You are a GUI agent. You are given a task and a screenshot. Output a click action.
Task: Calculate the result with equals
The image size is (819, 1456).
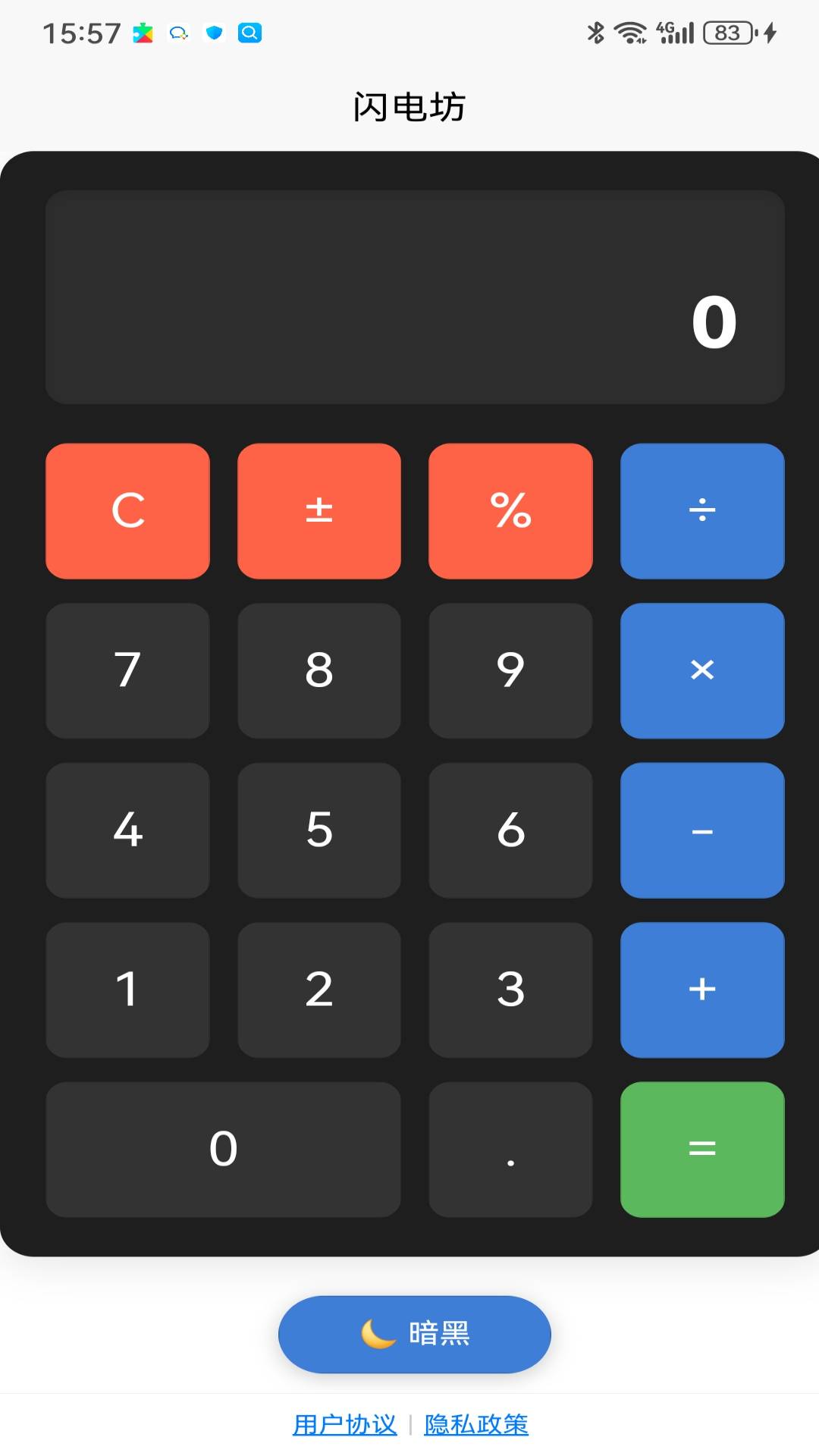pos(702,1150)
